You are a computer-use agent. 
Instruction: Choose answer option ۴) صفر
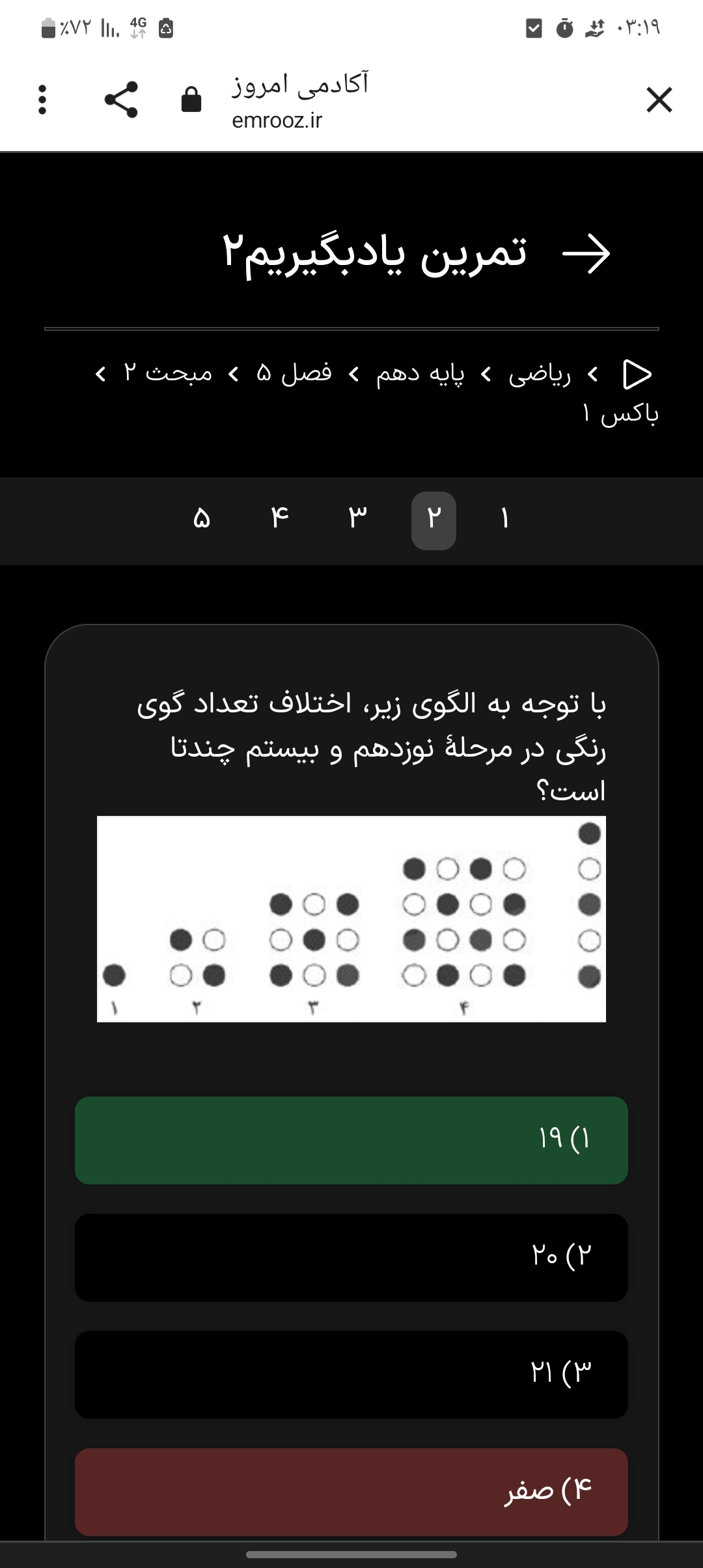[351, 1491]
